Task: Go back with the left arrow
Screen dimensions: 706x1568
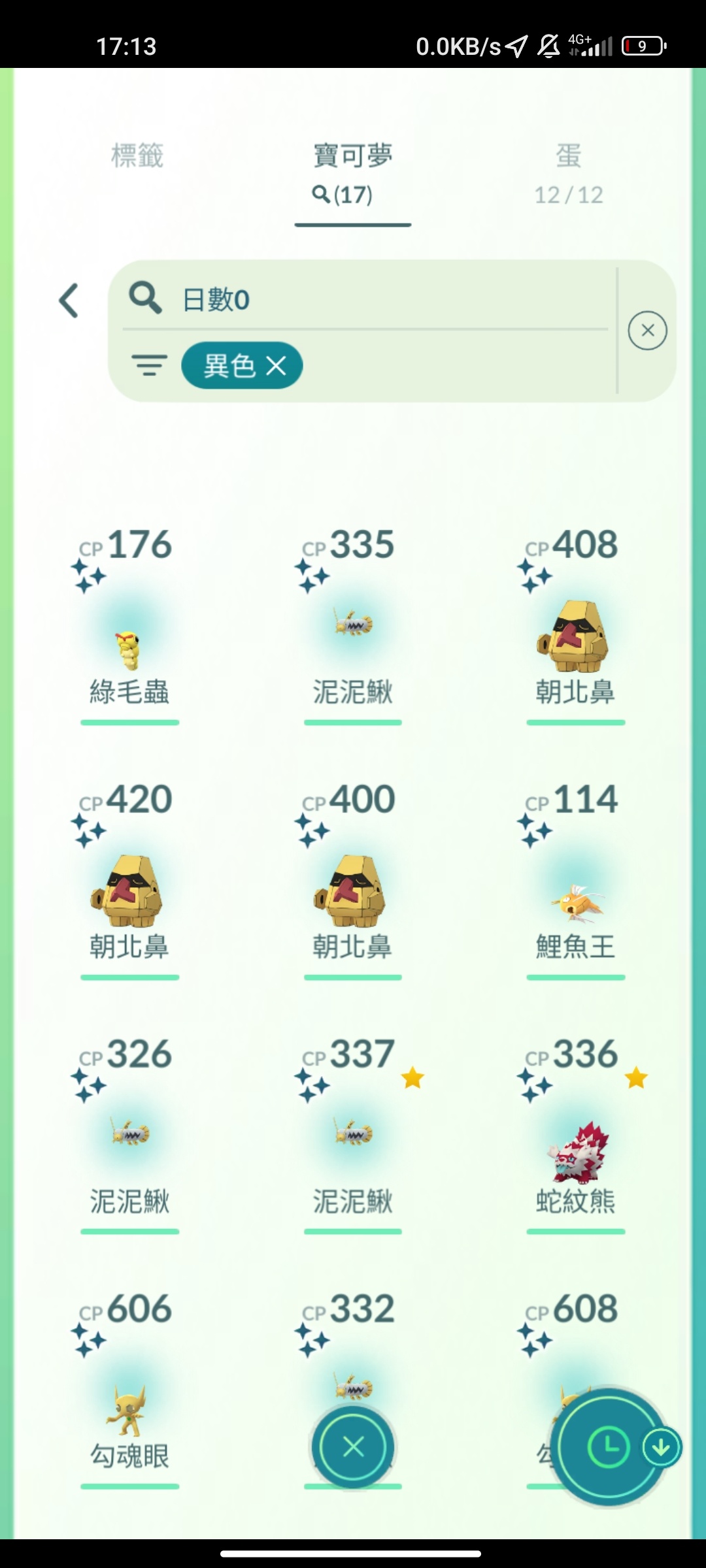Action: coord(69,301)
